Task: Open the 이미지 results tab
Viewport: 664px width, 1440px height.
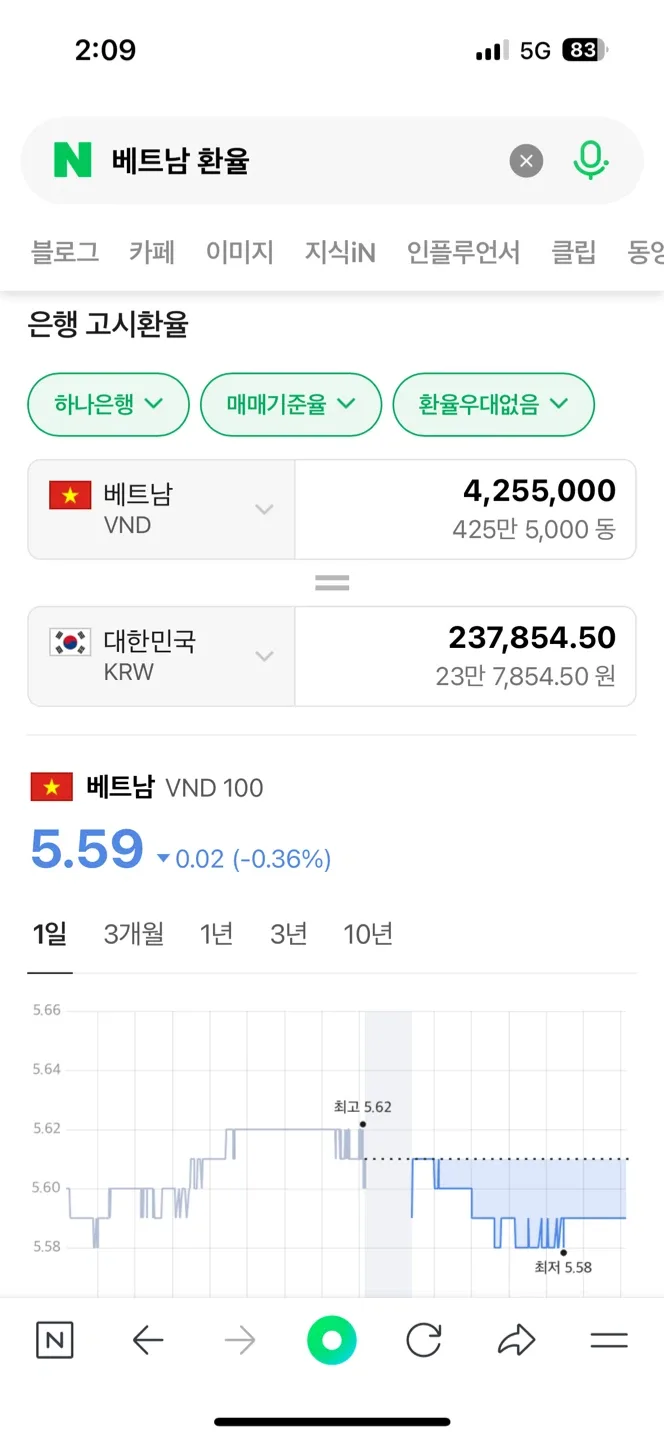Action: point(240,252)
